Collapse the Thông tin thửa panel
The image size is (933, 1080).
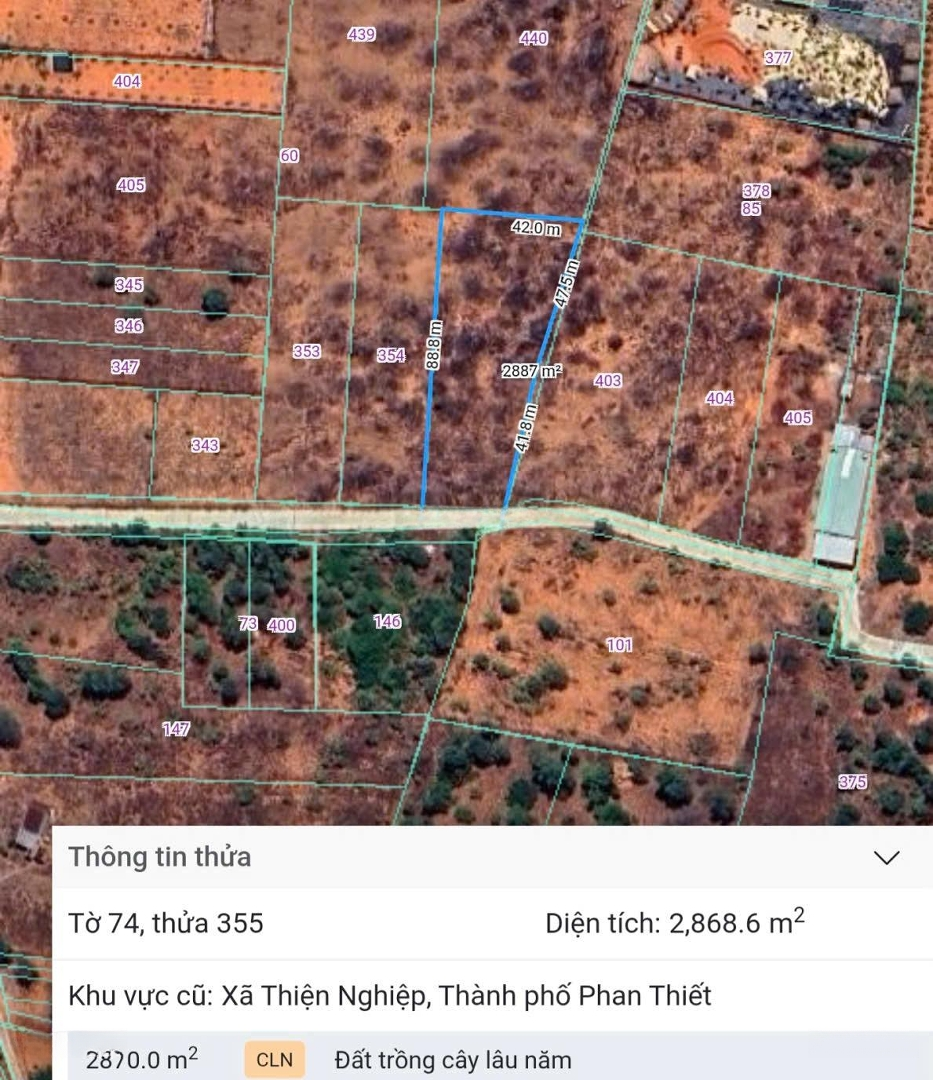click(886, 857)
